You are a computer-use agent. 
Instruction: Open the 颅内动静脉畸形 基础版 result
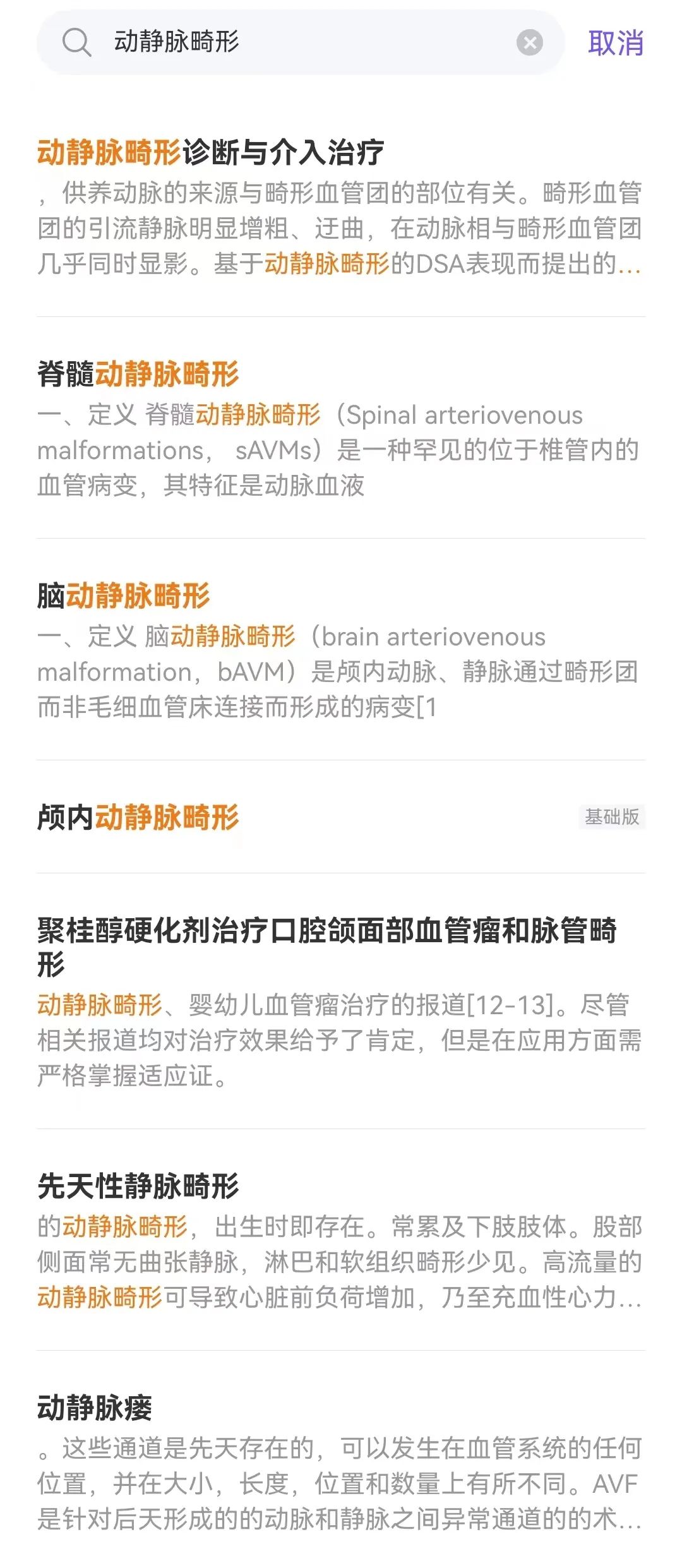340,817
